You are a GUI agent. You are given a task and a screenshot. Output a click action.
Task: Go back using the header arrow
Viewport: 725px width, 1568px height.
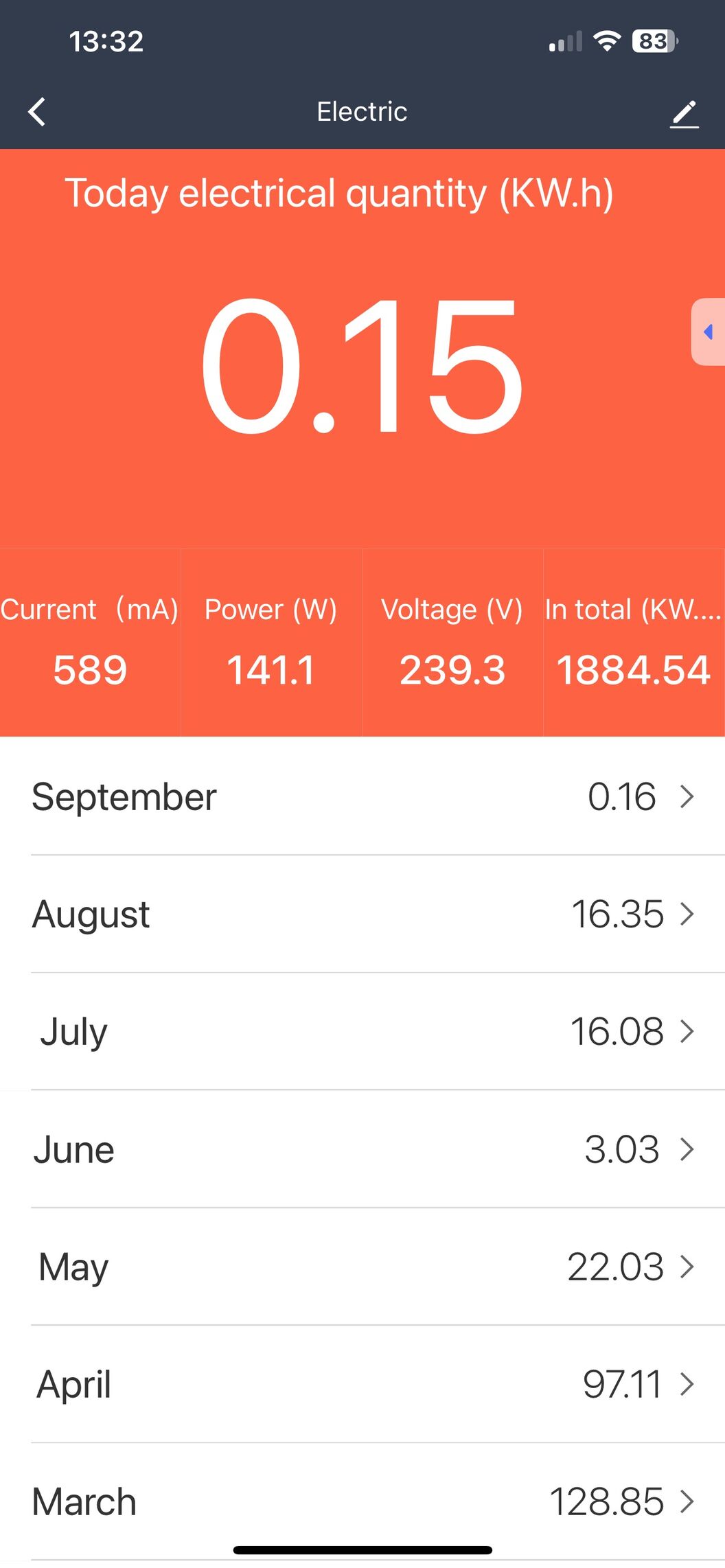(x=37, y=112)
